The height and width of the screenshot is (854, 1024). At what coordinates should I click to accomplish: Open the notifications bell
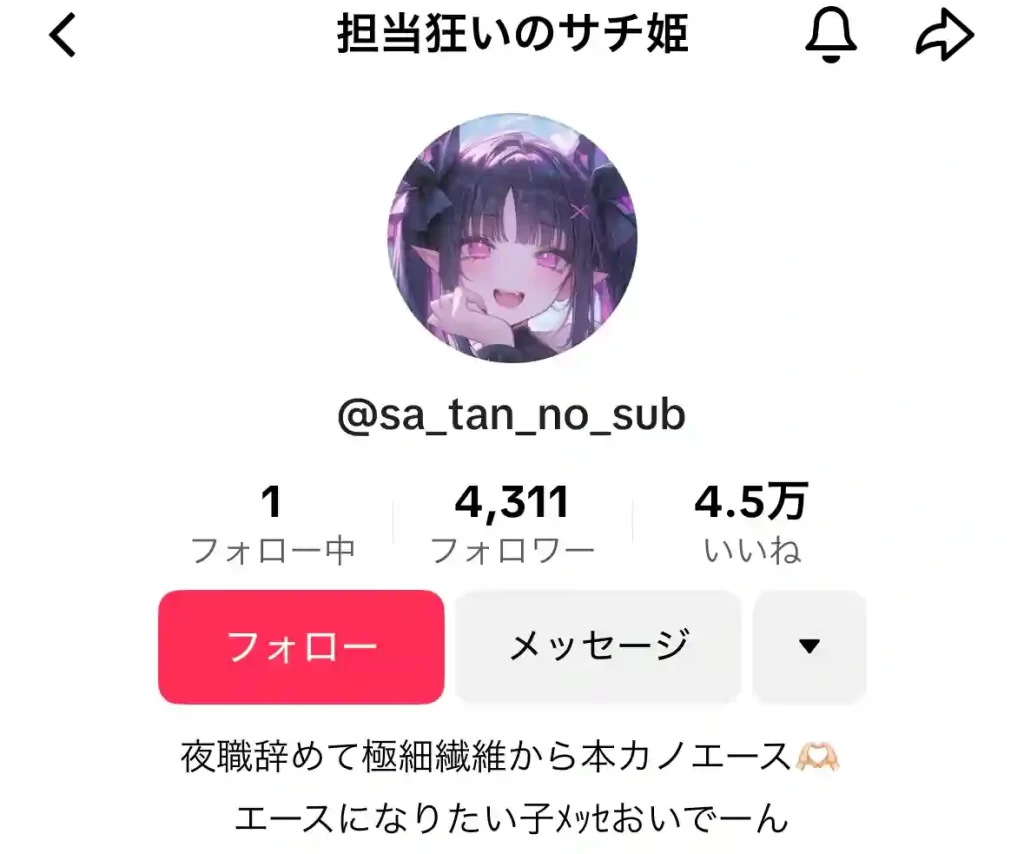(x=831, y=38)
